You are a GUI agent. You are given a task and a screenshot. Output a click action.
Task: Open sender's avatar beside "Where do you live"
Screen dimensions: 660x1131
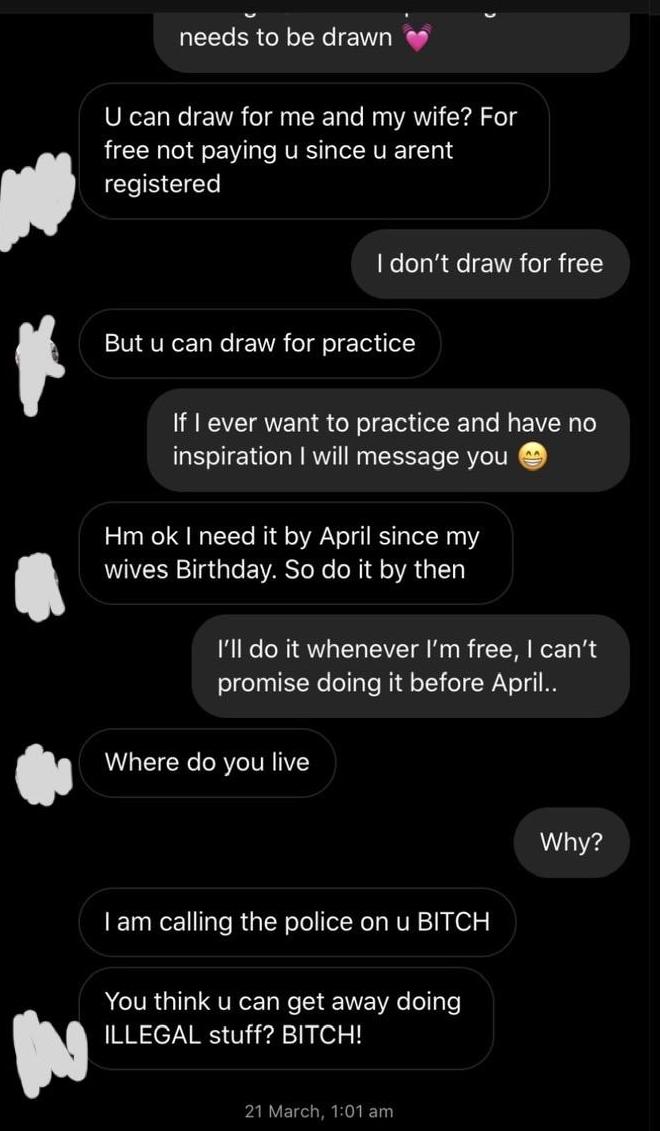pyautogui.click(x=43, y=773)
